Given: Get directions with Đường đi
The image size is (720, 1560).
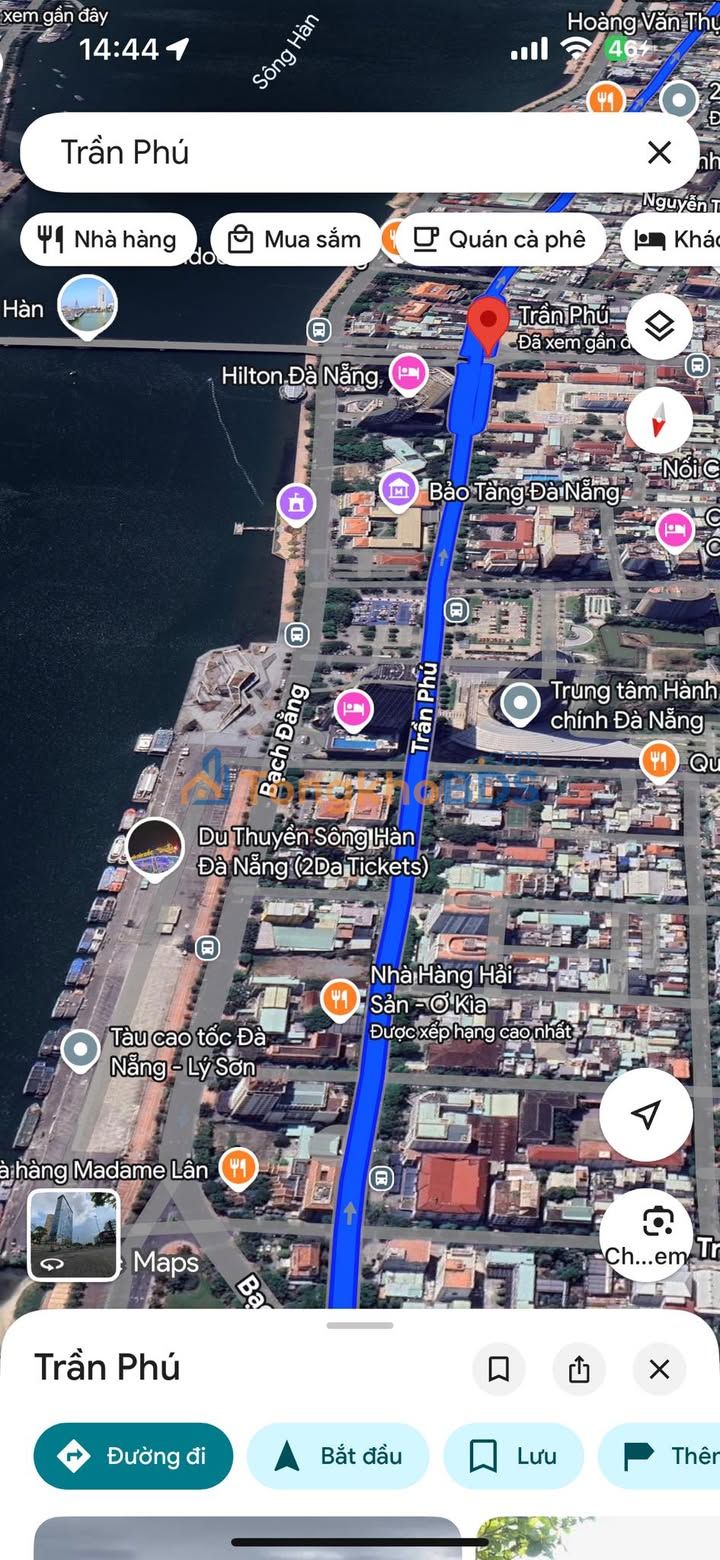Looking at the screenshot, I should [x=133, y=1456].
